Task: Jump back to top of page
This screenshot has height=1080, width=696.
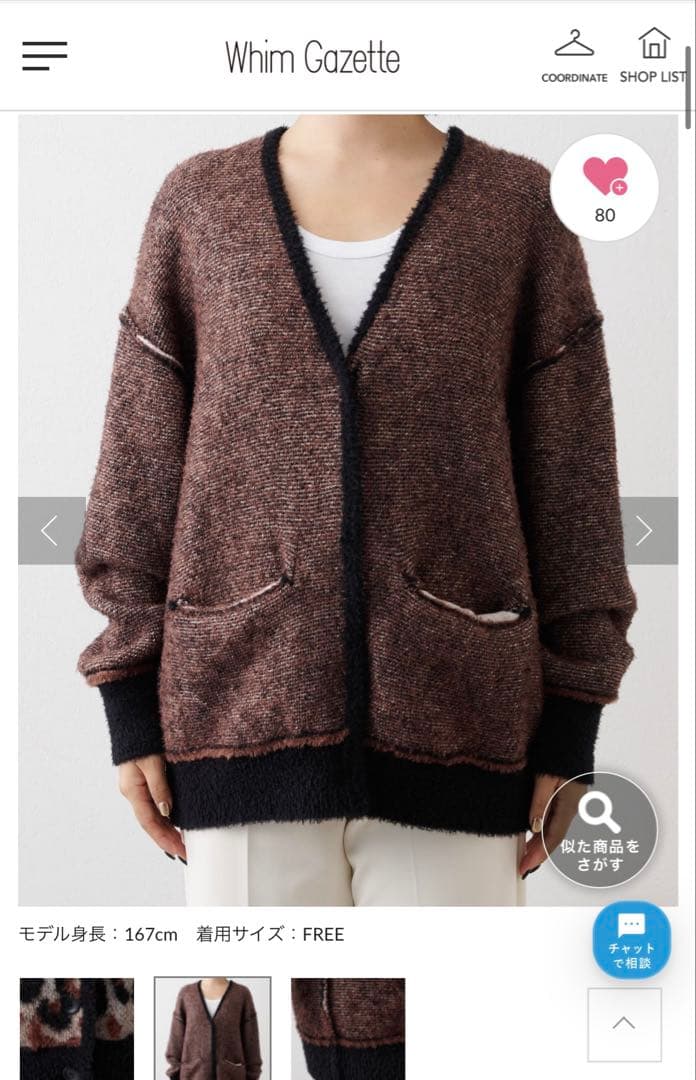Action: pyautogui.click(x=624, y=1024)
